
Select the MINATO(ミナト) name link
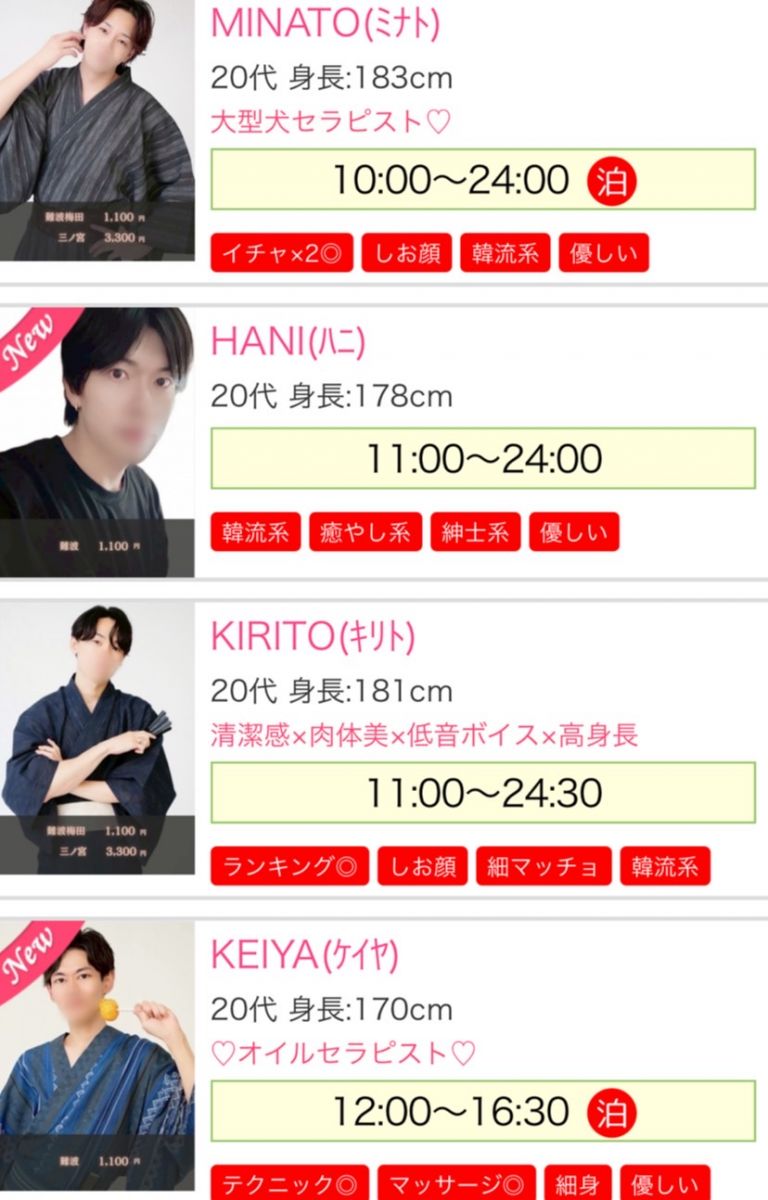325,23
